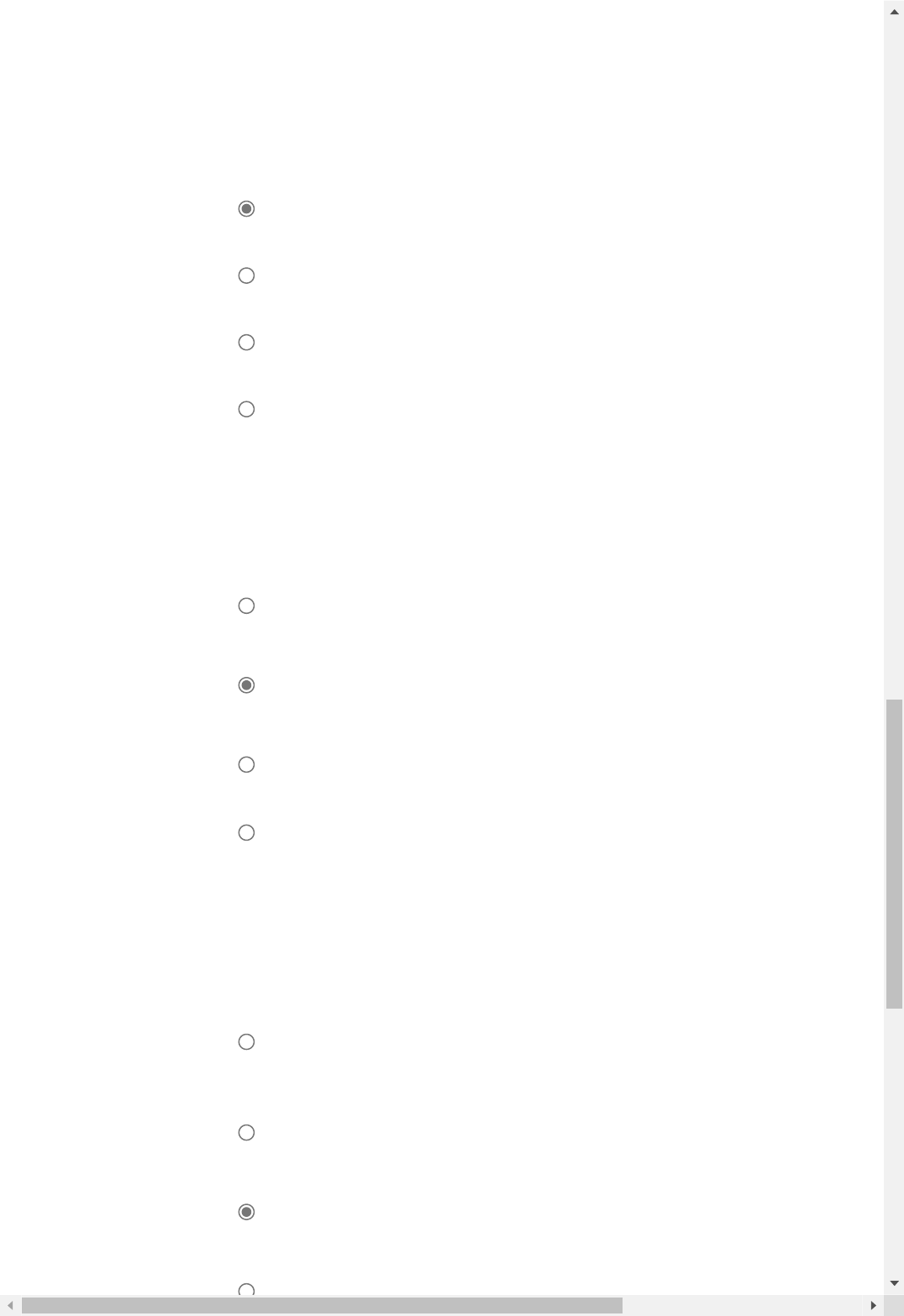Image resolution: width=904 pixels, height=1316 pixels.
Task: Tap the scroll-down arrow on vertical scrollbar
Action: point(894,1283)
